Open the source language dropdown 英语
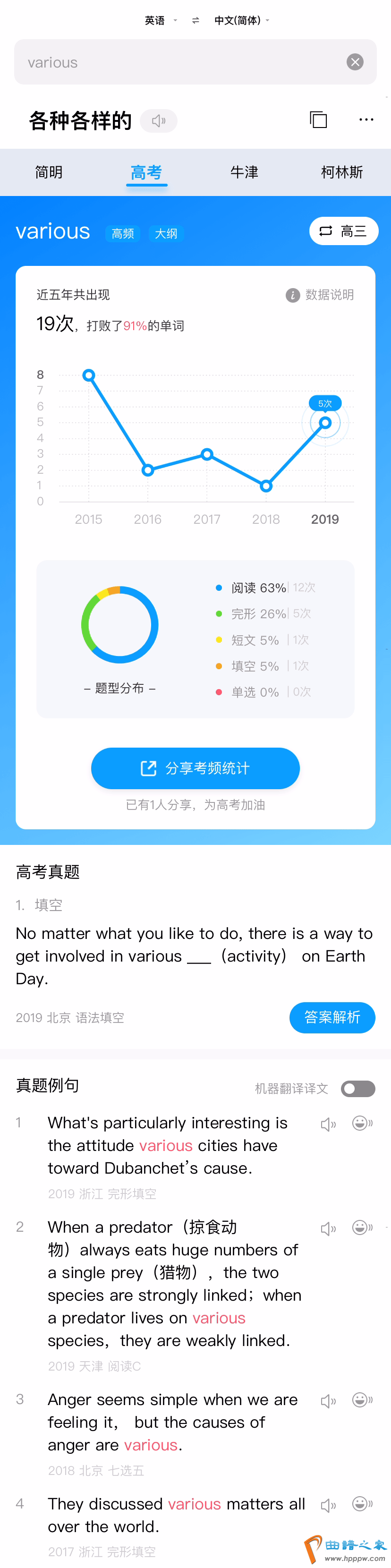 [x=160, y=20]
